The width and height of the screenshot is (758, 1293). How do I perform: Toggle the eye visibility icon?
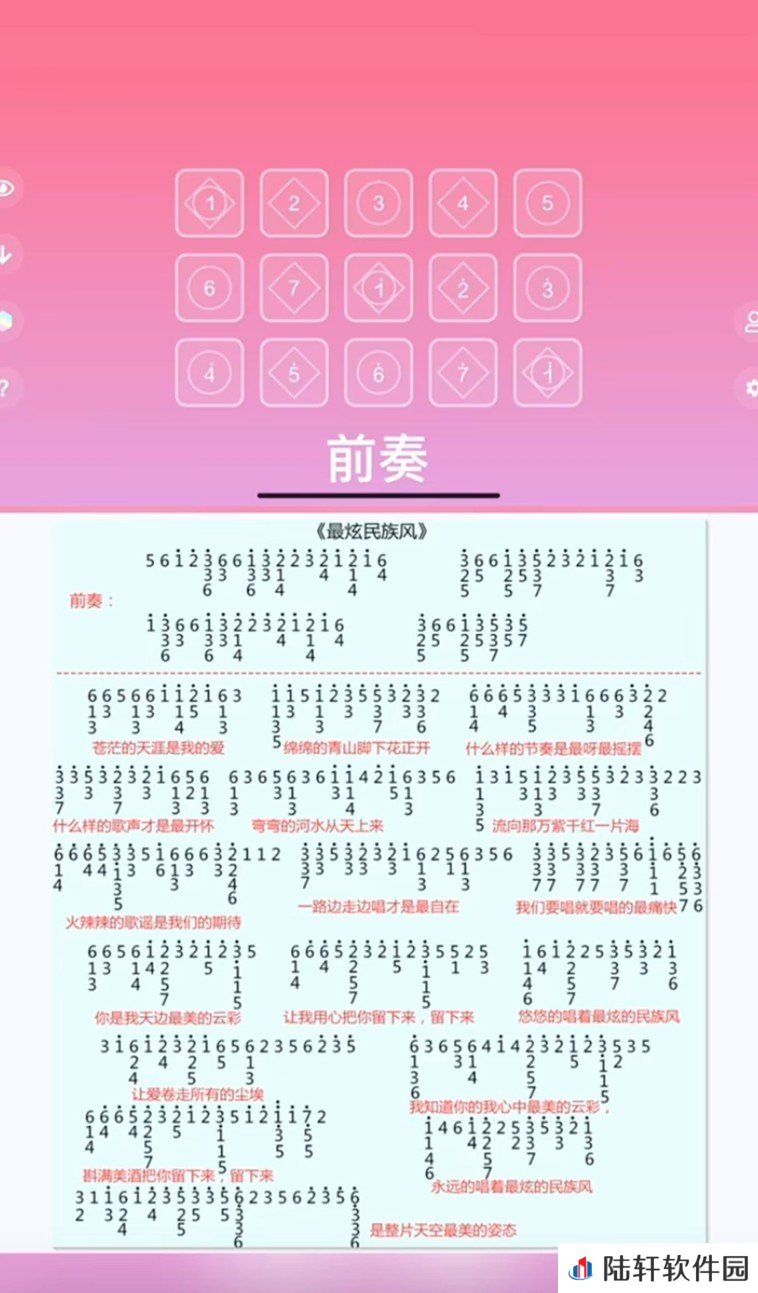point(7,188)
